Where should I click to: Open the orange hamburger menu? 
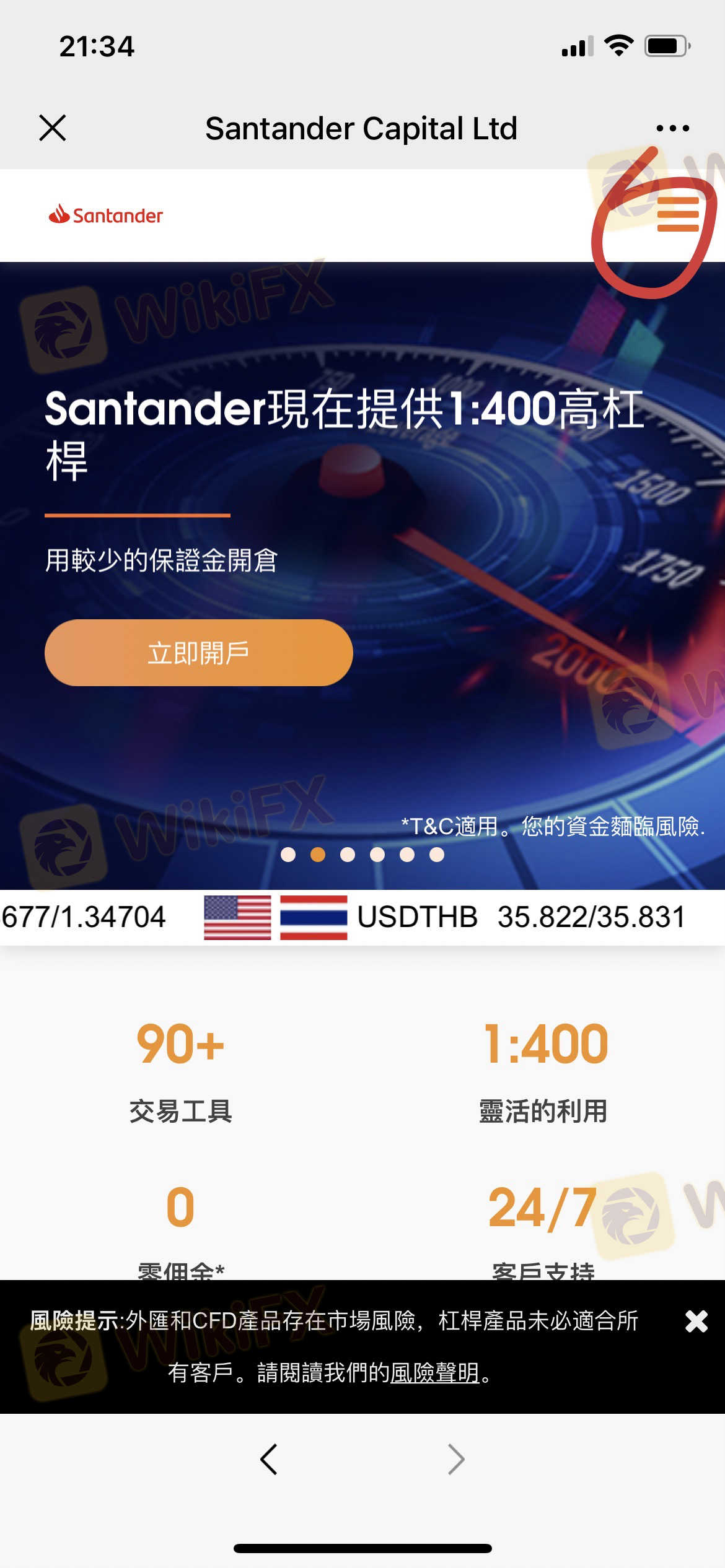pyautogui.click(x=677, y=214)
